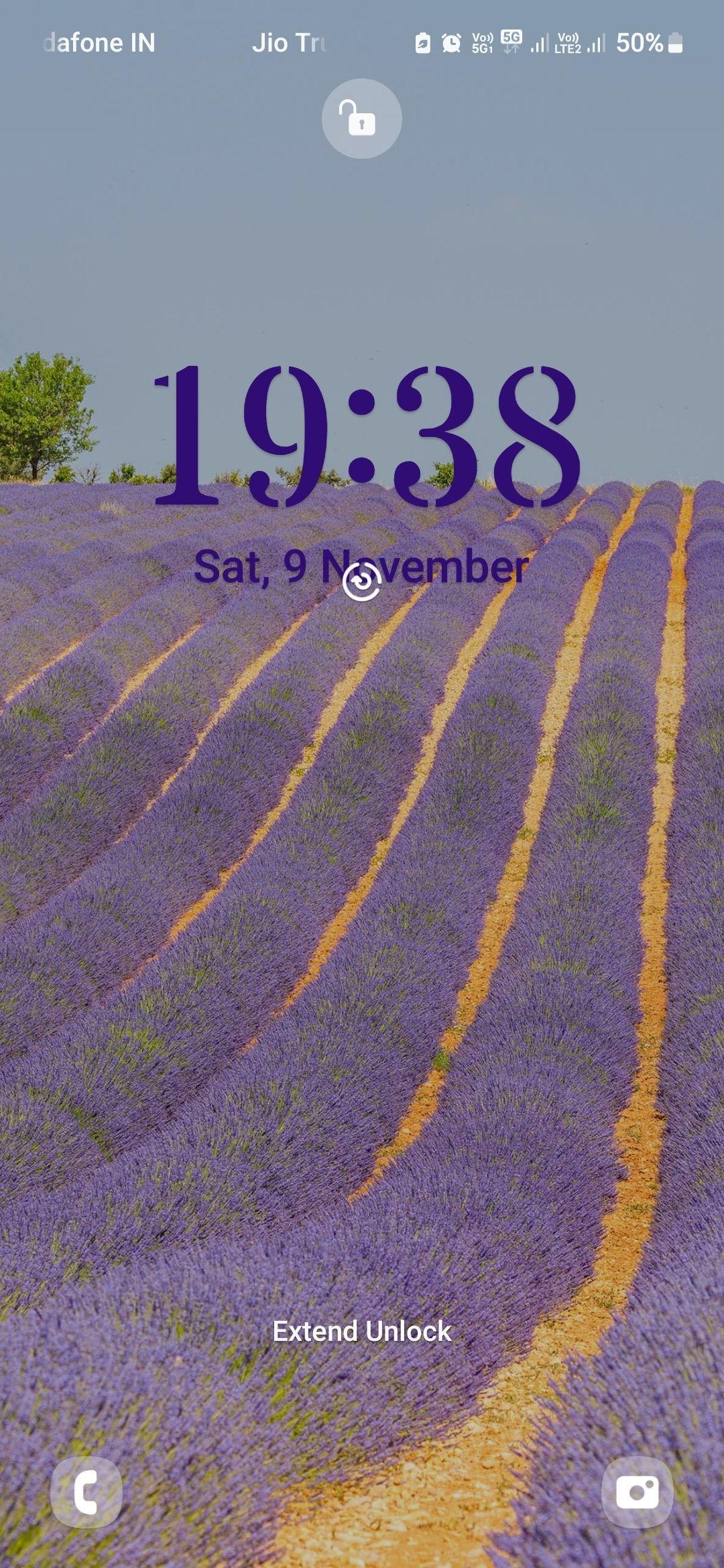Viewport: 724px width, 1568px height.
Task: Tap the padlock unlock icon
Action: coord(361,118)
